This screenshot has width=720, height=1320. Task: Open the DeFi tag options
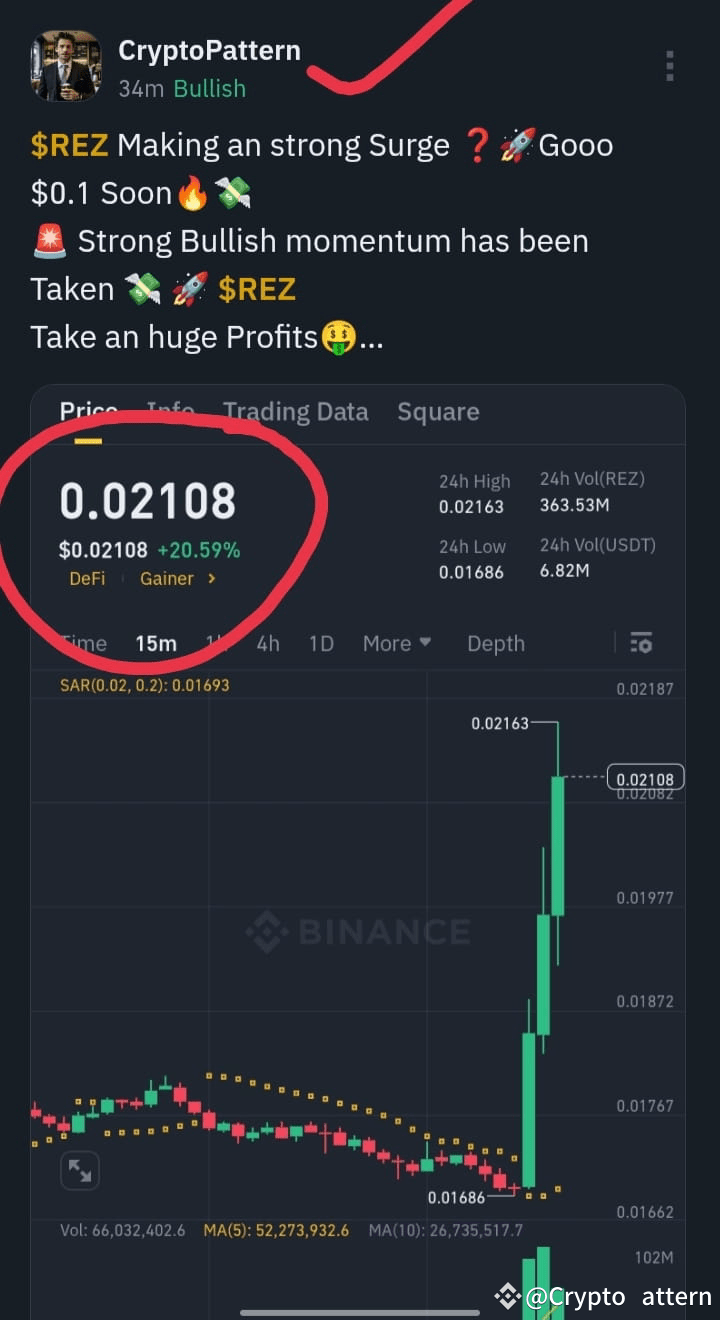[x=87, y=578]
